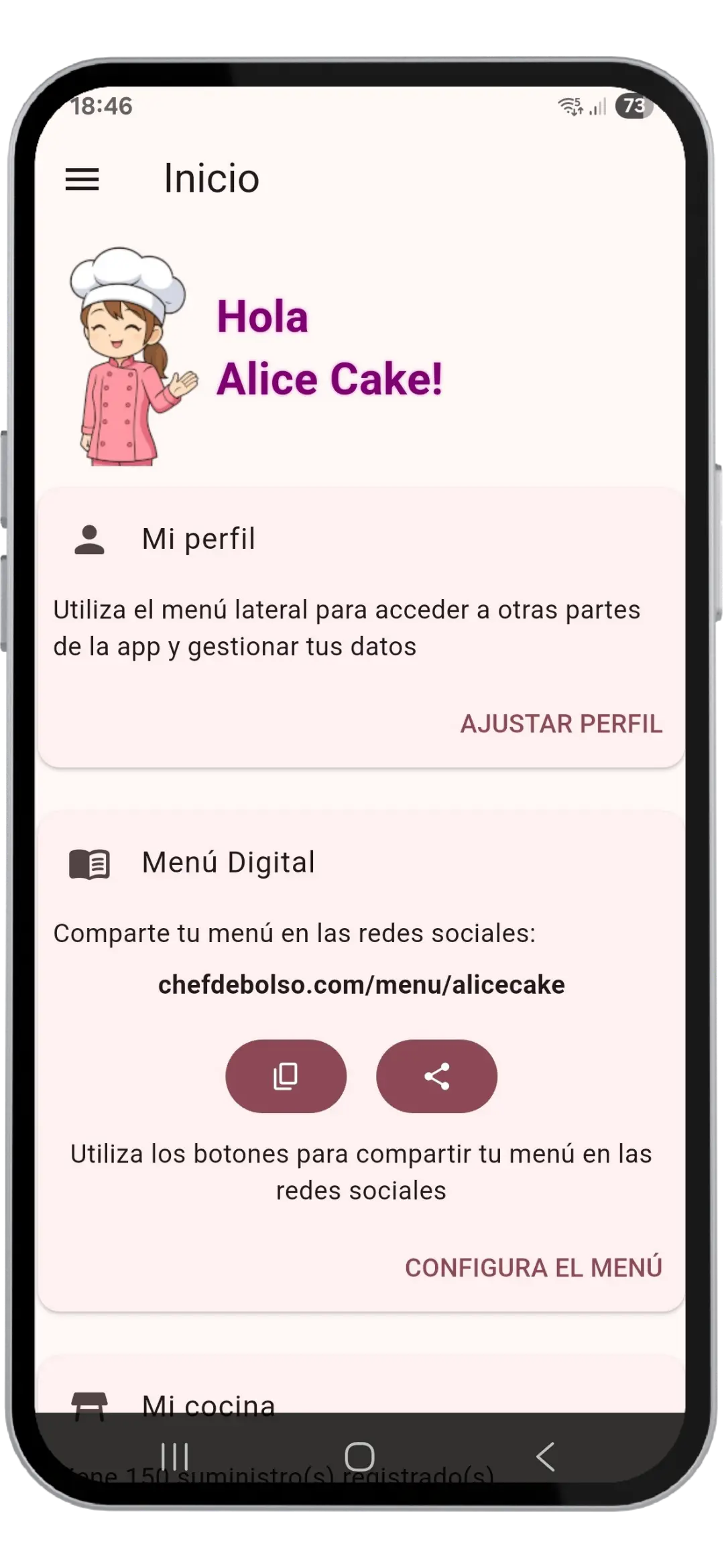Open the recent apps view

click(x=175, y=1456)
